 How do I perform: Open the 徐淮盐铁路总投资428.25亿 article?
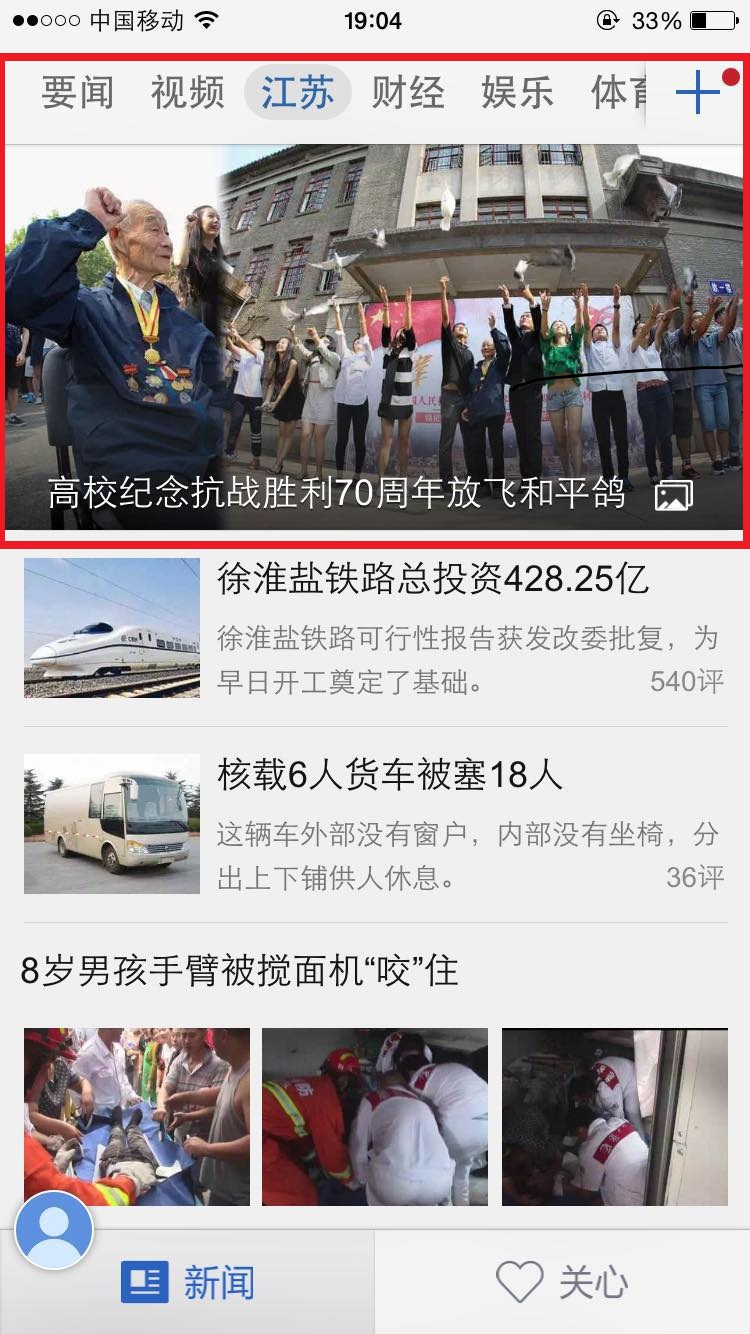click(432, 579)
